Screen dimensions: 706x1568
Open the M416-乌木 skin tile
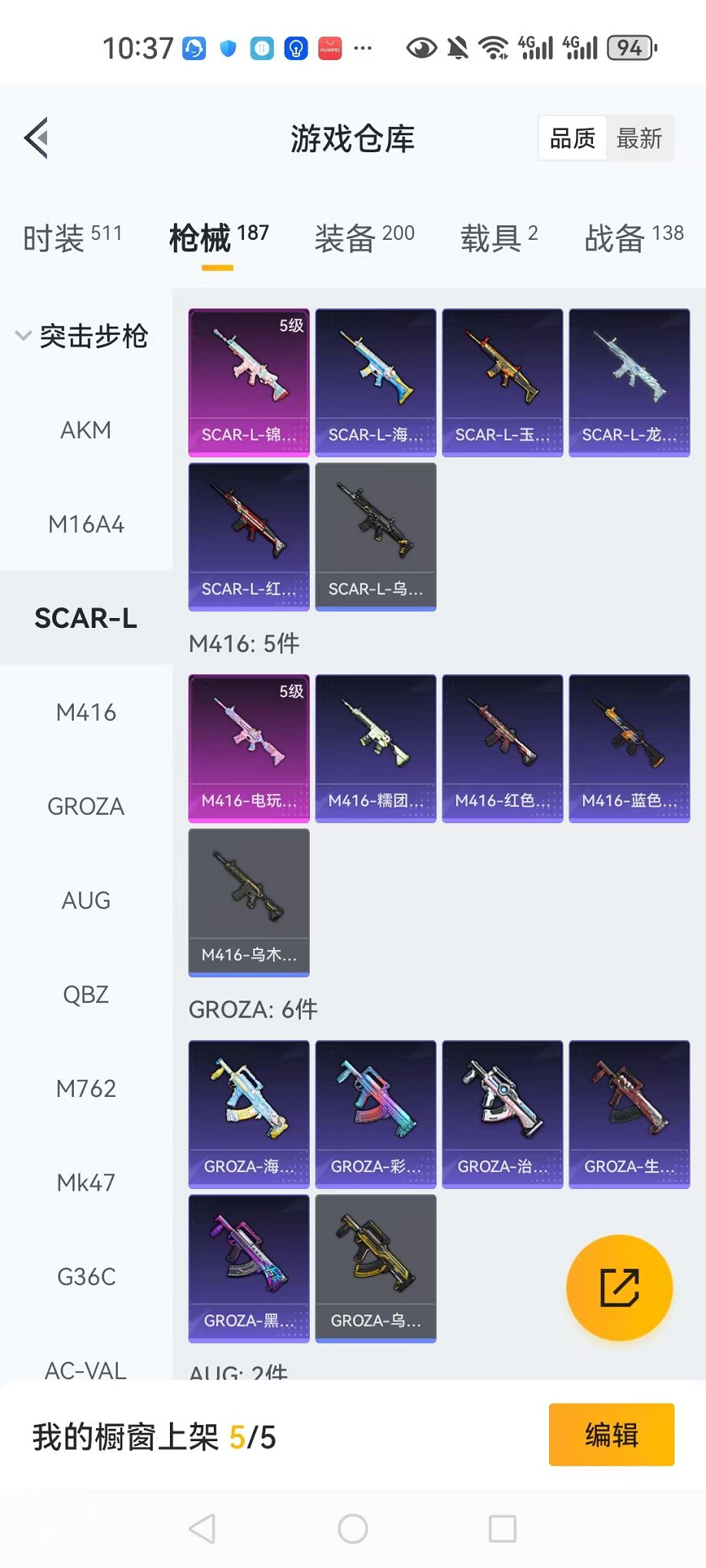click(248, 902)
